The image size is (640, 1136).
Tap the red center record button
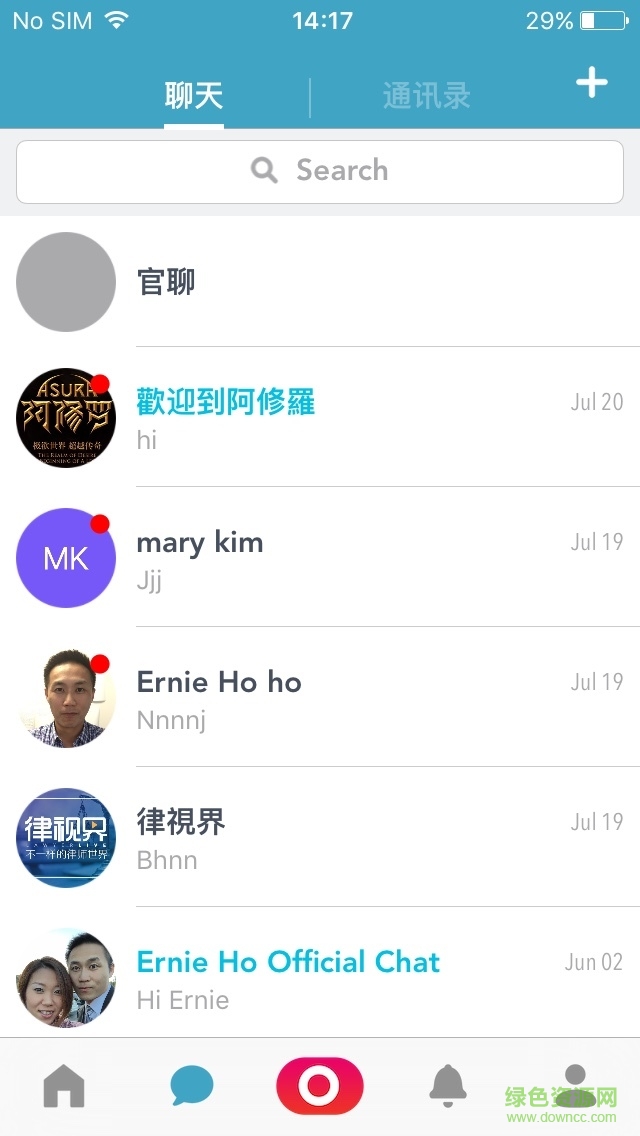tap(320, 1086)
